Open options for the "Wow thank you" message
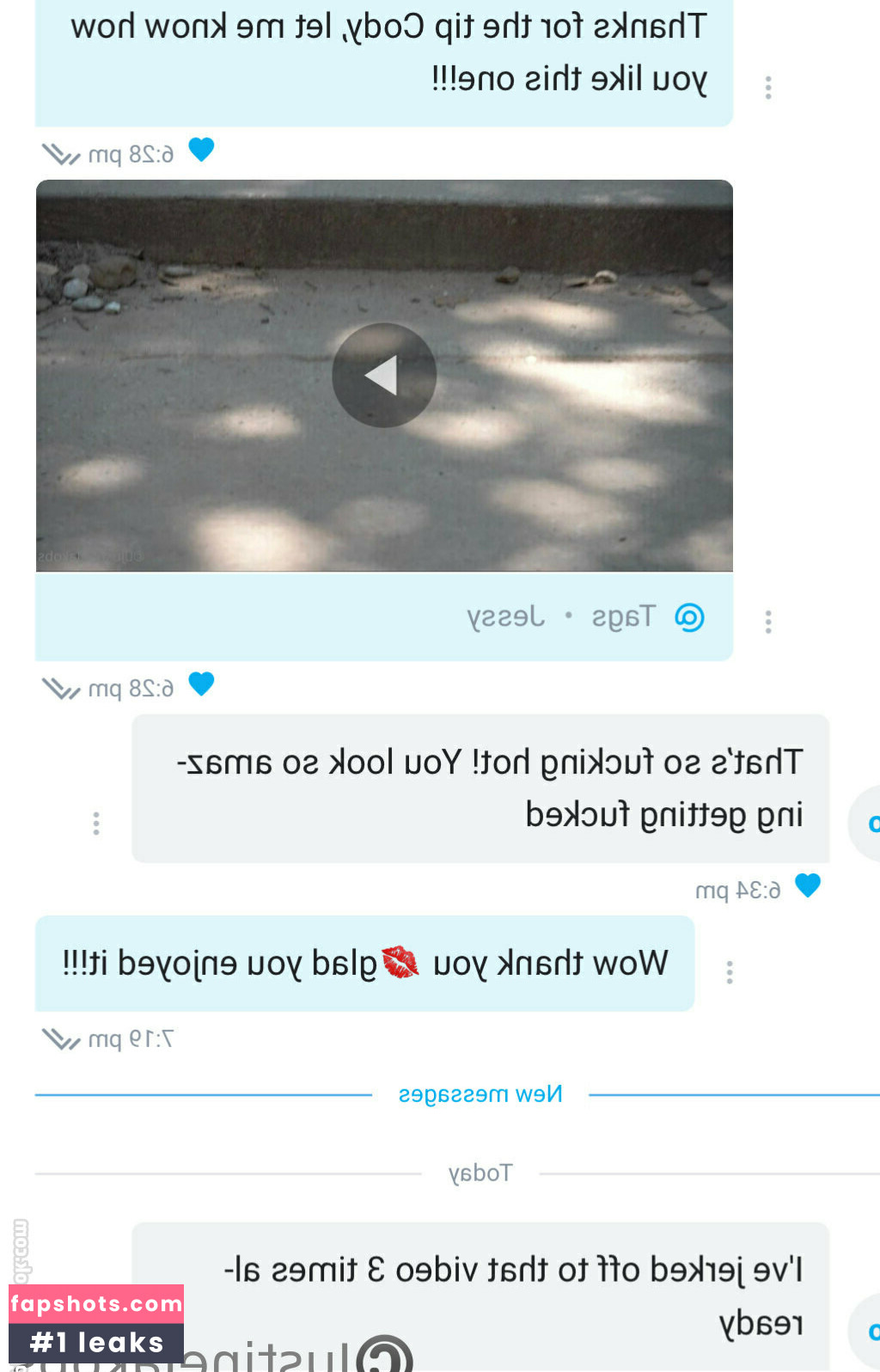Image resolution: width=880 pixels, height=1372 pixels. tap(730, 972)
